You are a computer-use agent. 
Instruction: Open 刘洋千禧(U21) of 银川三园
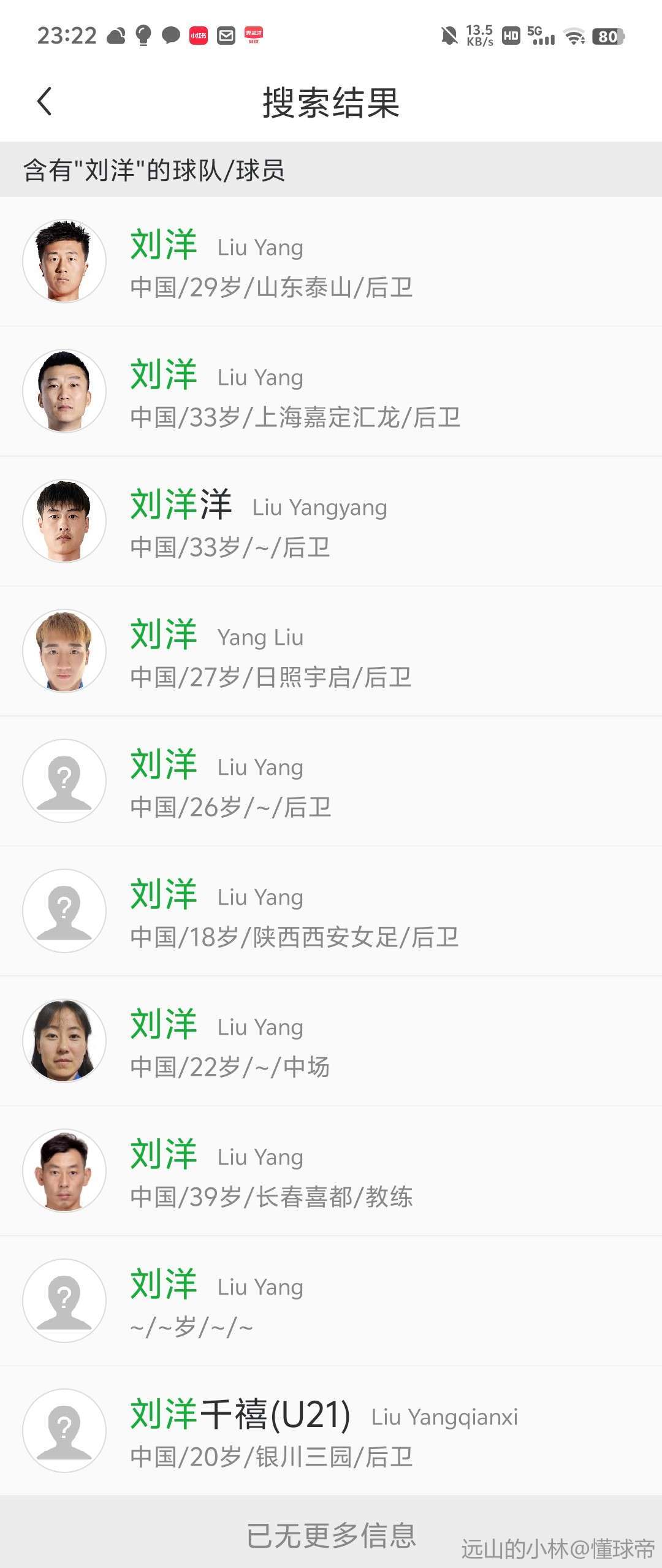(x=331, y=1431)
